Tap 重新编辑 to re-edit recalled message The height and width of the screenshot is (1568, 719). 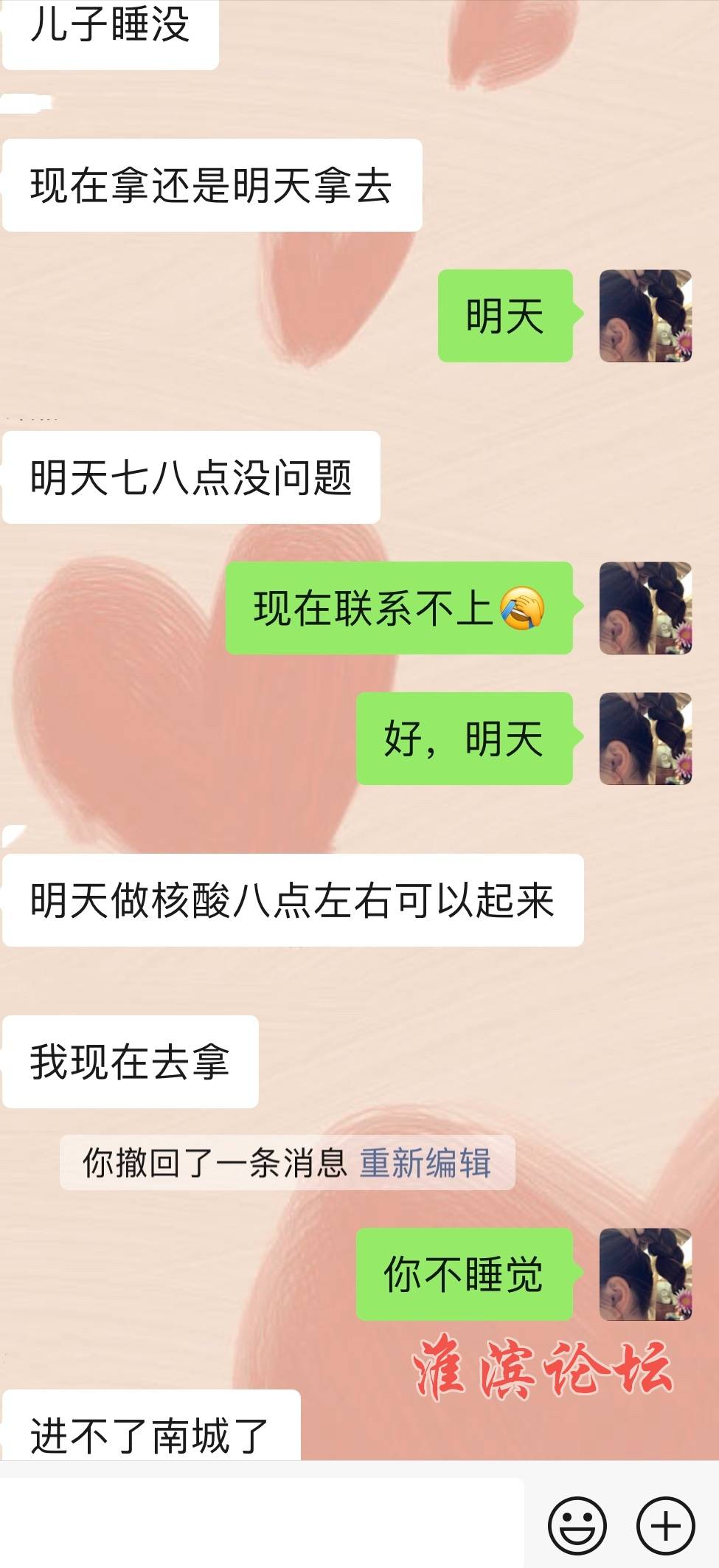coord(425,1163)
